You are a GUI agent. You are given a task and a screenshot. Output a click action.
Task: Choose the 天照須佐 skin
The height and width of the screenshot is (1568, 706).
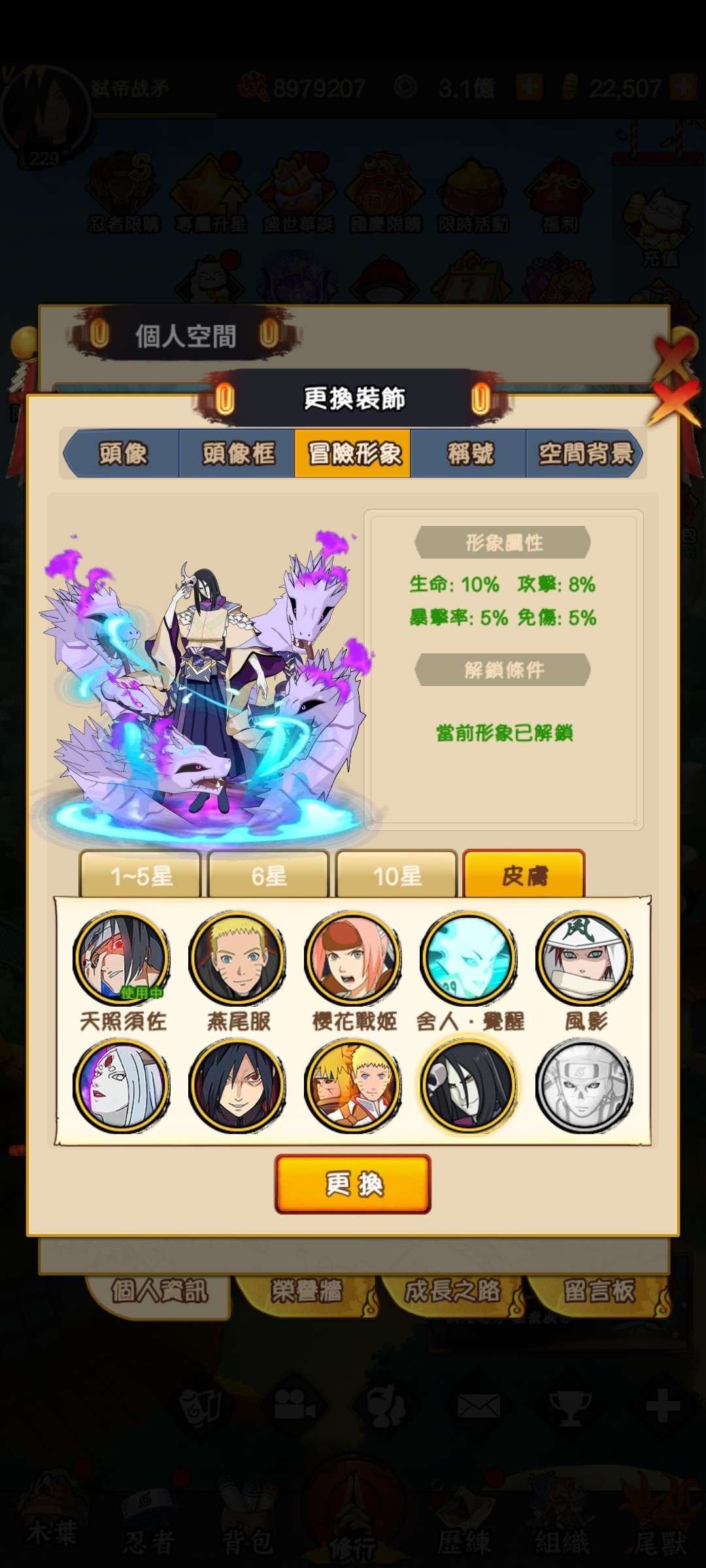[x=122, y=958]
